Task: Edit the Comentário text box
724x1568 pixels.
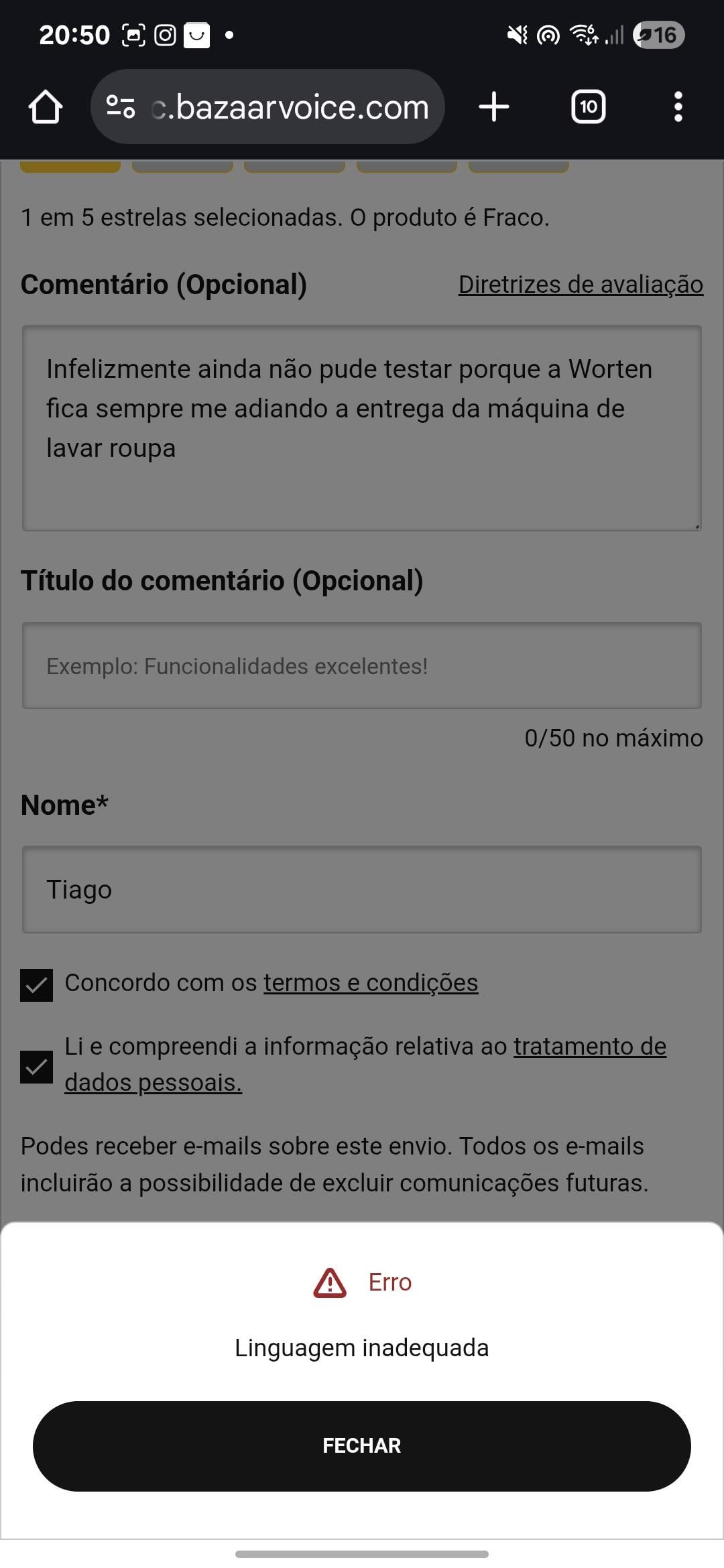Action: [x=361, y=428]
